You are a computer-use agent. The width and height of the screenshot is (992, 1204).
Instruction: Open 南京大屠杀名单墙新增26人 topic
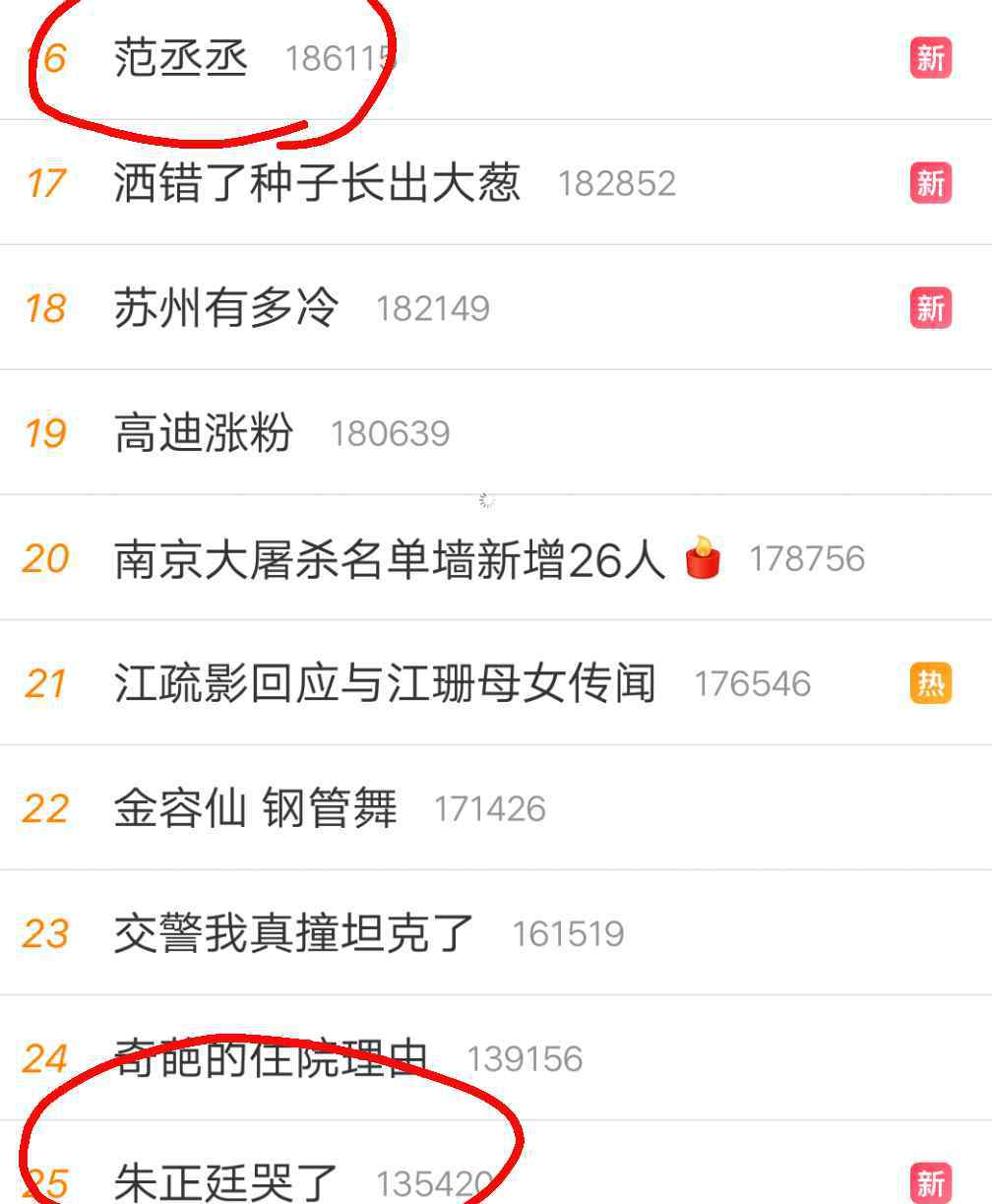[390, 558]
